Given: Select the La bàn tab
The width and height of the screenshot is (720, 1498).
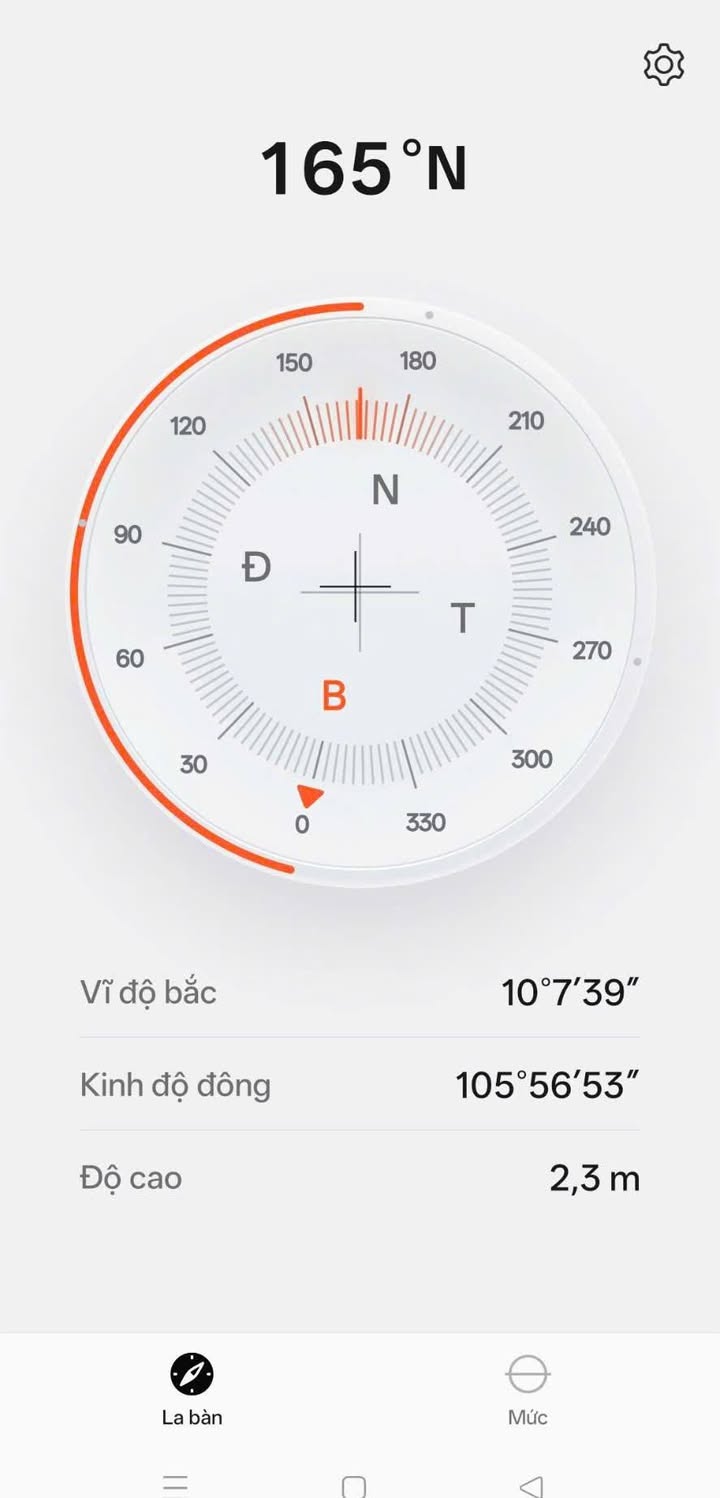Looking at the screenshot, I should (x=192, y=1389).
